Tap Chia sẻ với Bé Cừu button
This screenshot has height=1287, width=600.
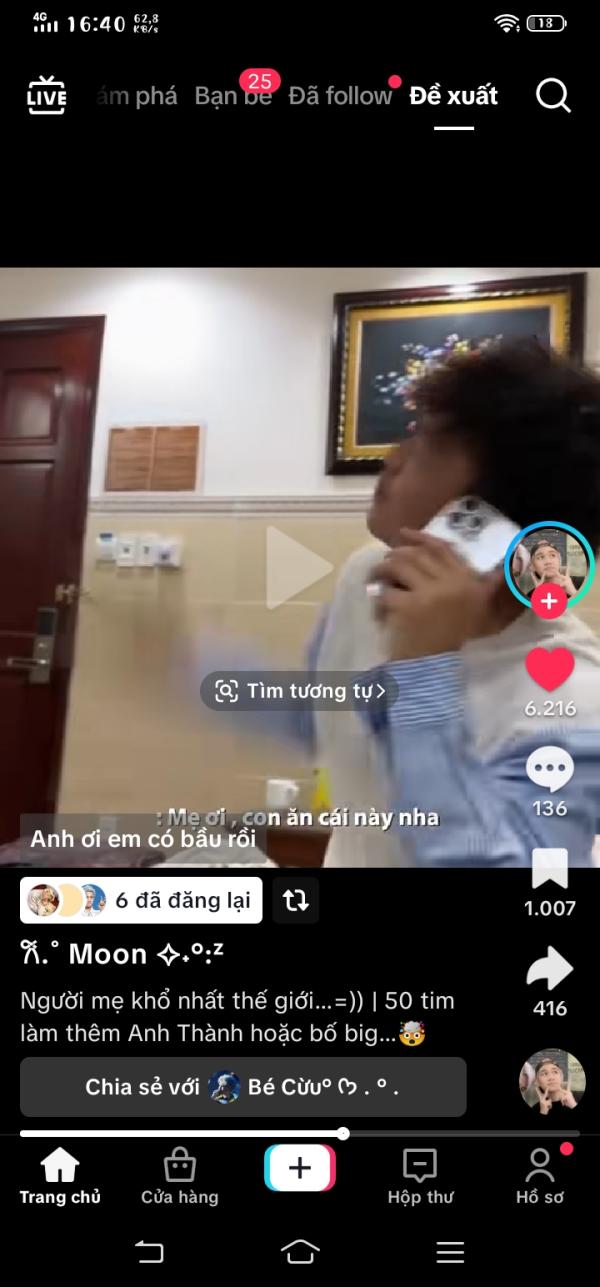pyautogui.click(x=243, y=1087)
